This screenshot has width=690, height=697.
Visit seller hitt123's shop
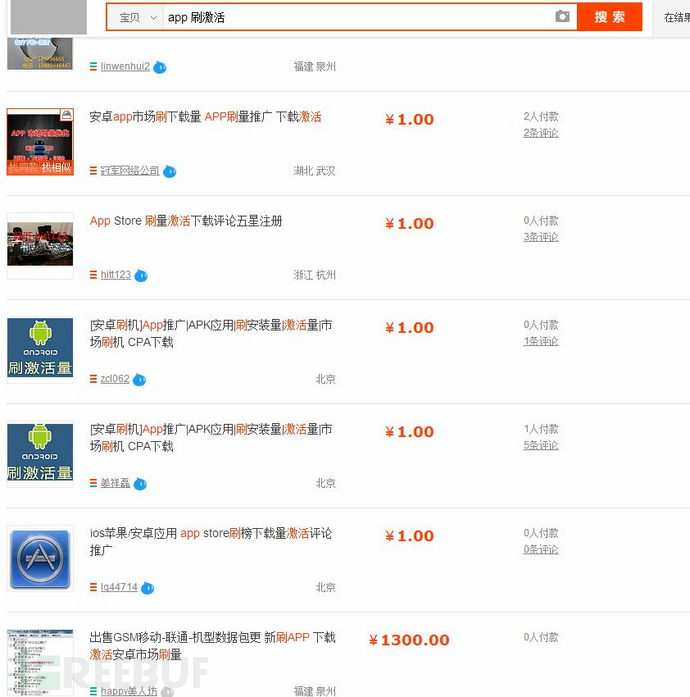(x=115, y=275)
